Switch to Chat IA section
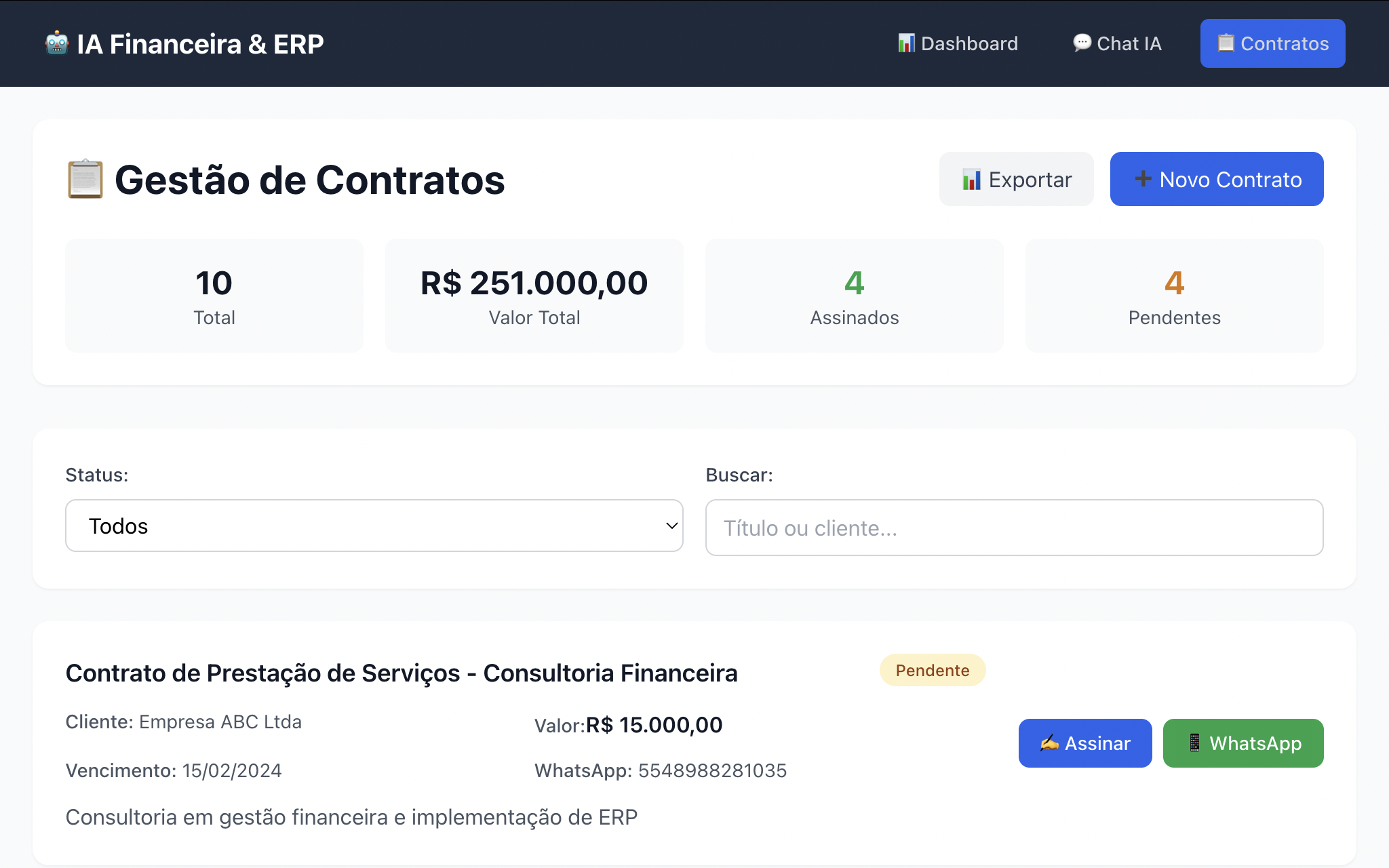This screenshot has width=1389, height=868. coord(1116,43)
